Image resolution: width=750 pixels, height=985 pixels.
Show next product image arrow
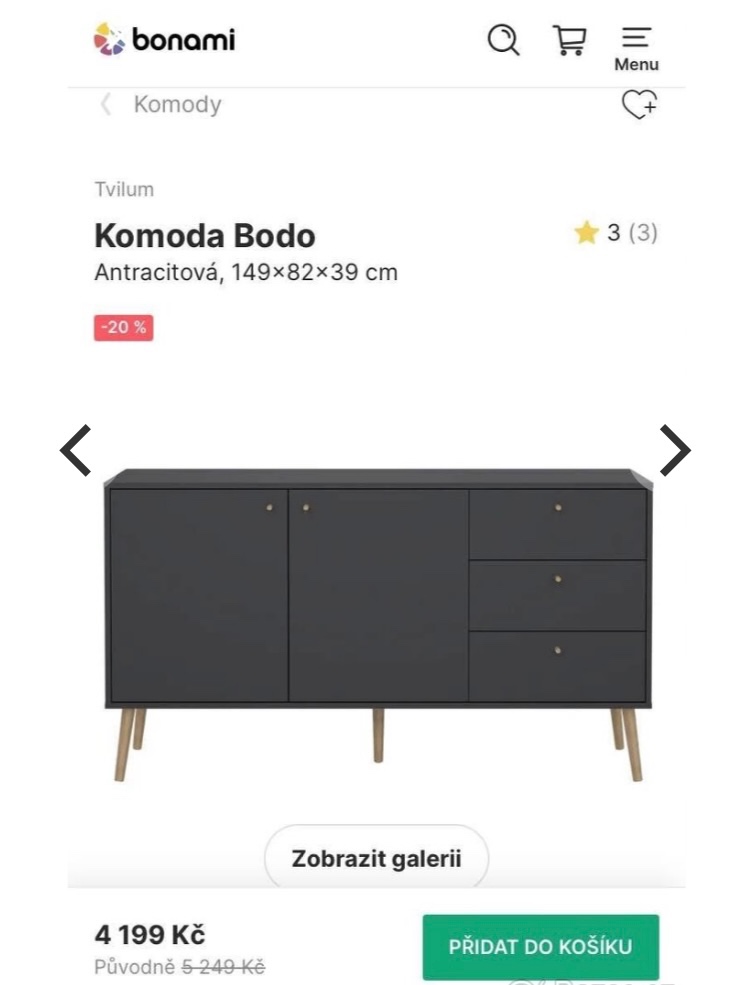coord(675,450)
